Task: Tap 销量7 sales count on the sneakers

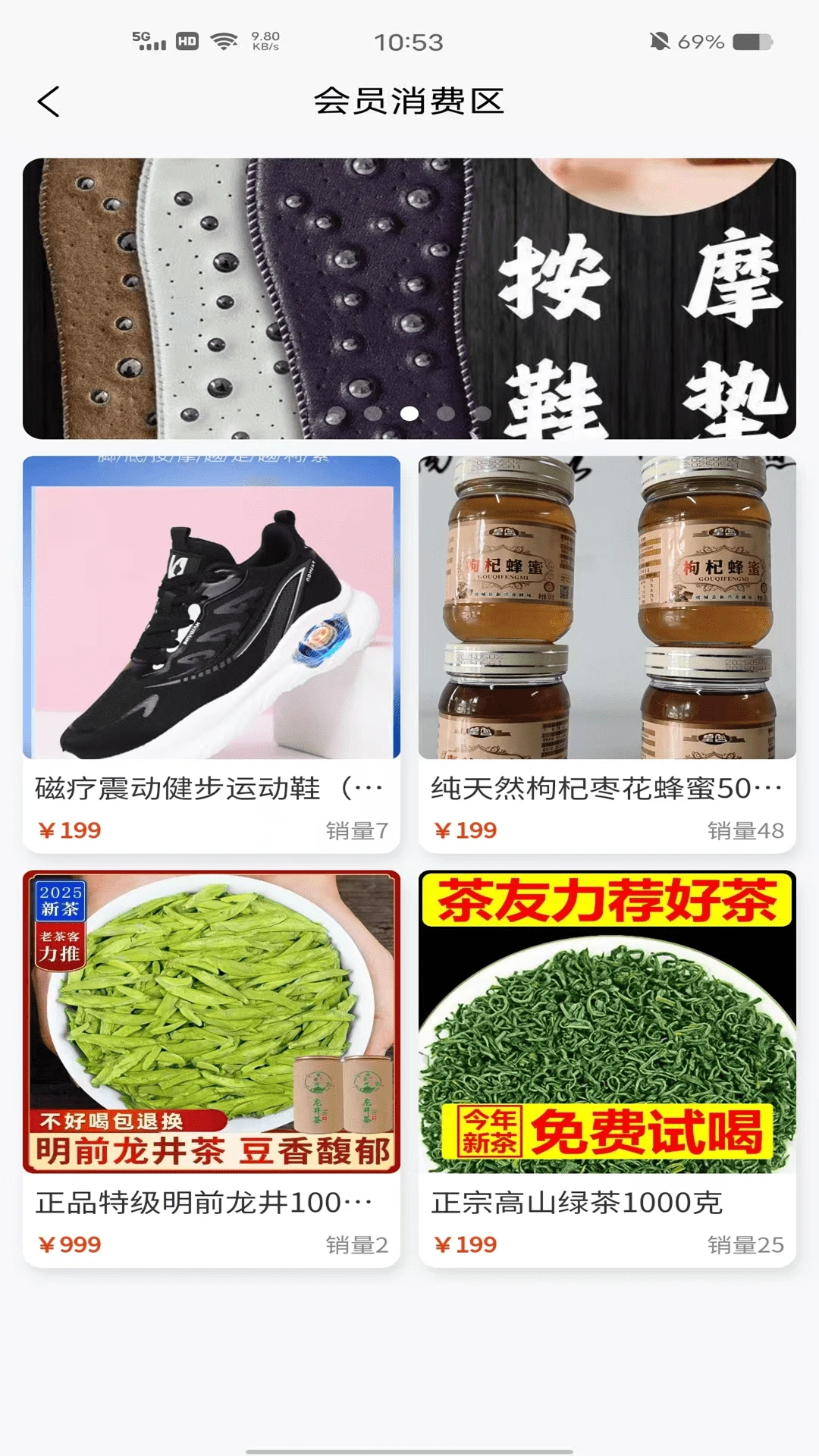Action: coord(356,830)
